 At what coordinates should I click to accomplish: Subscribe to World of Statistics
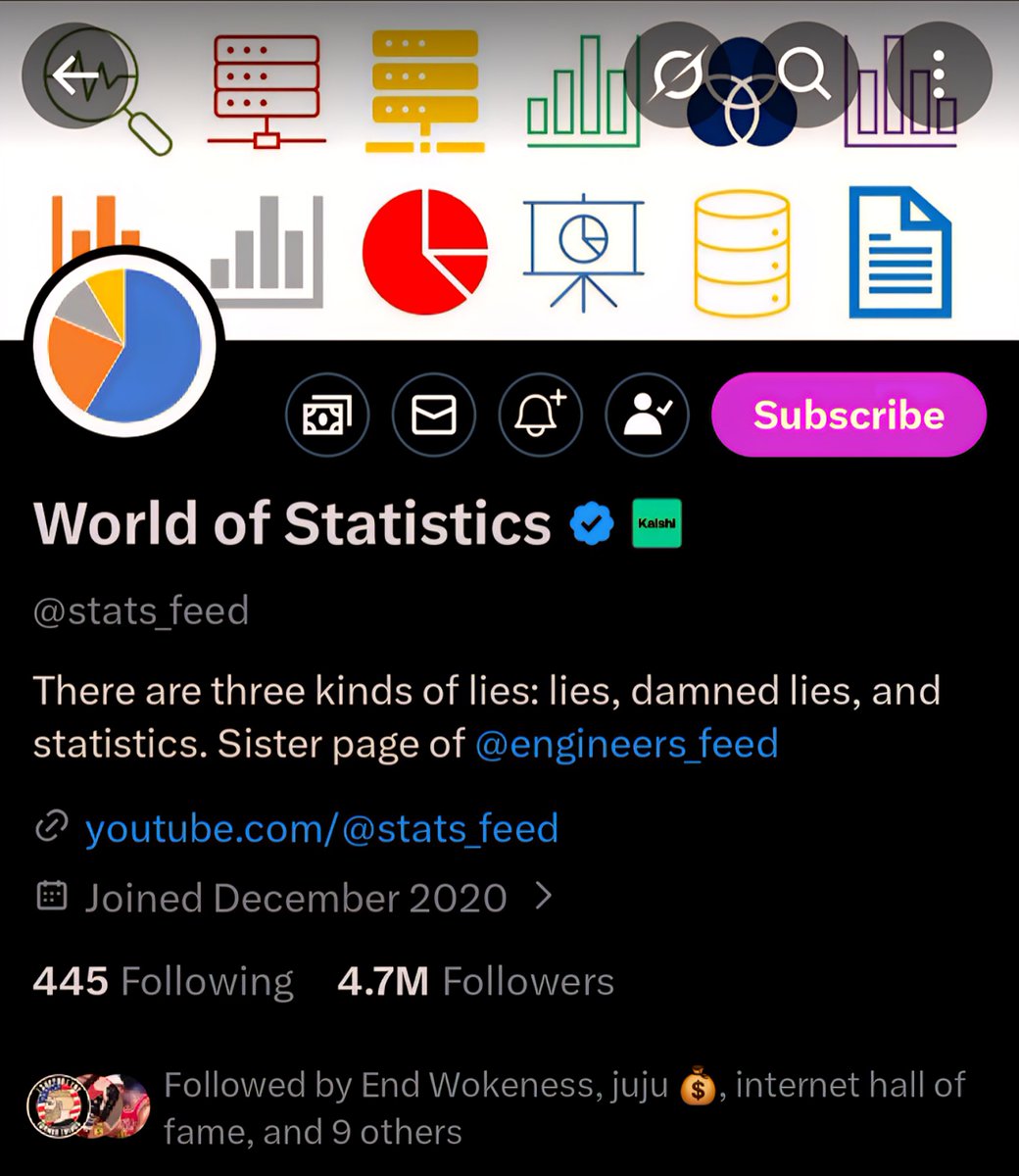tap(849, 416)
